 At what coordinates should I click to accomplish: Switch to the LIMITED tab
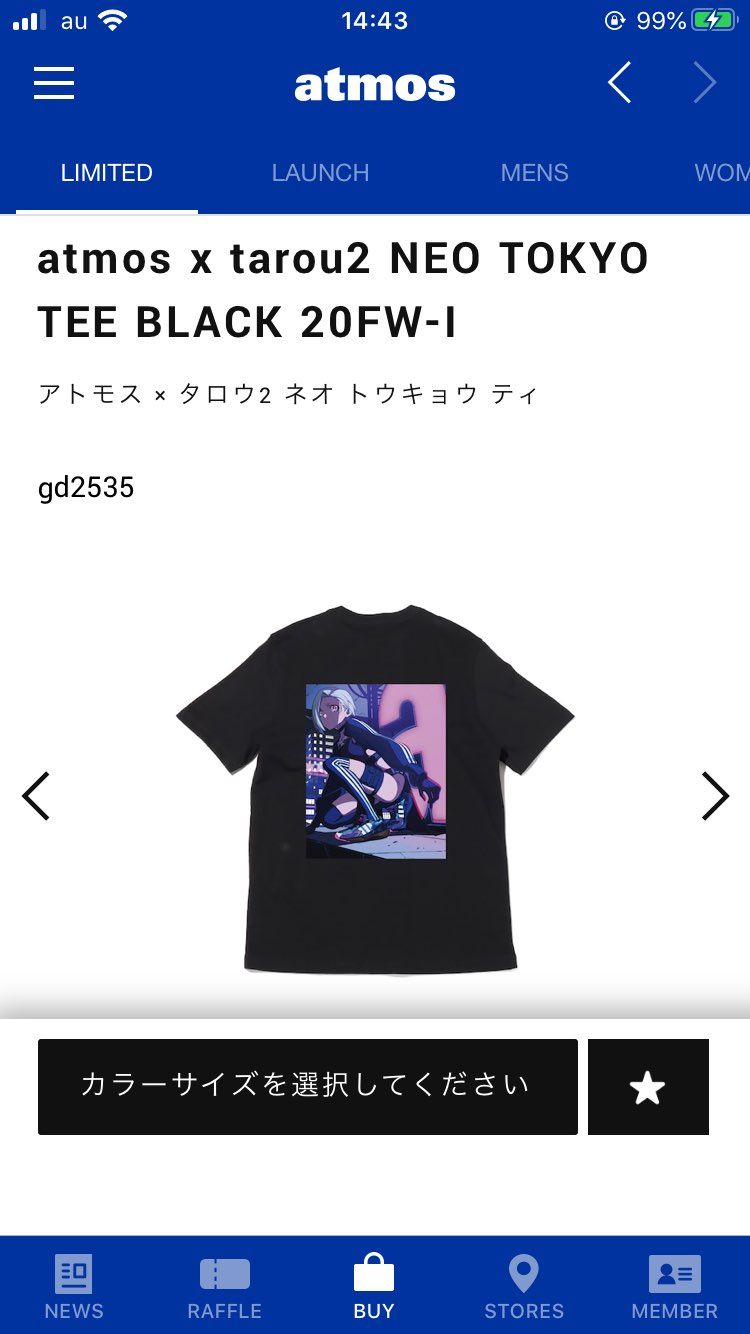point(107,173)
